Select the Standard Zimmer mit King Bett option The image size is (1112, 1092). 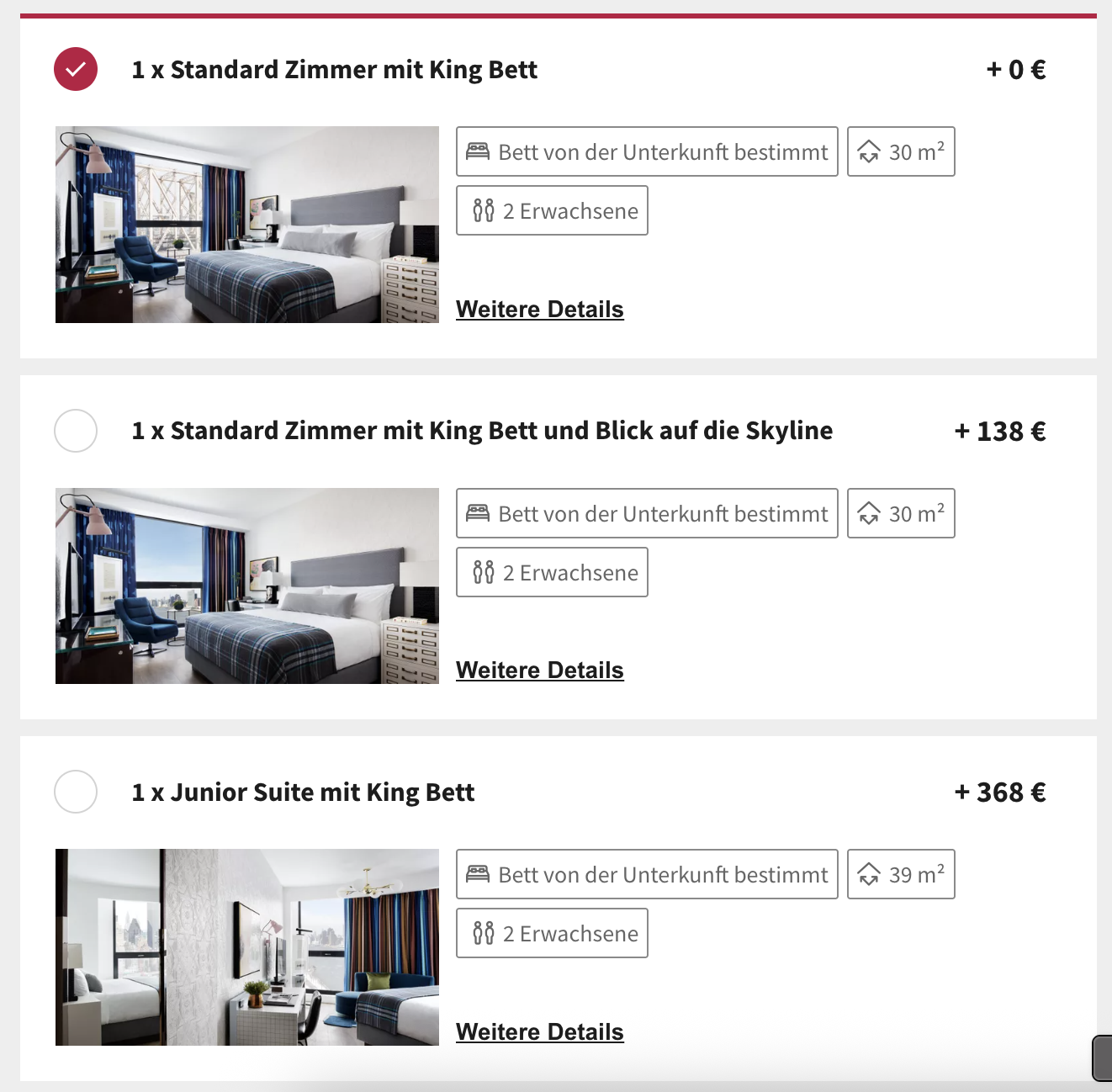(76, 69)
